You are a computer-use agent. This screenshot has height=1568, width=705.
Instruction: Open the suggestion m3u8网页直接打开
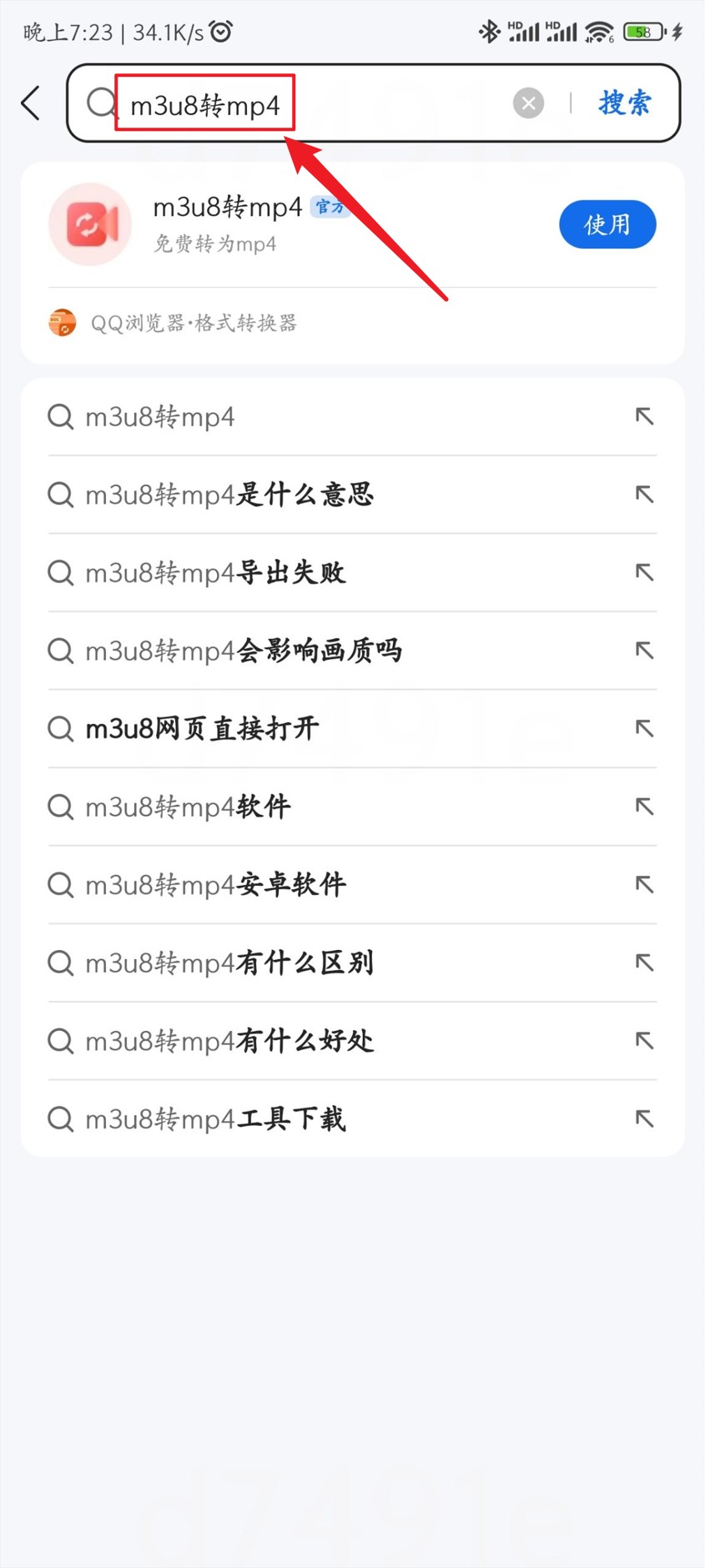point(352,729)
